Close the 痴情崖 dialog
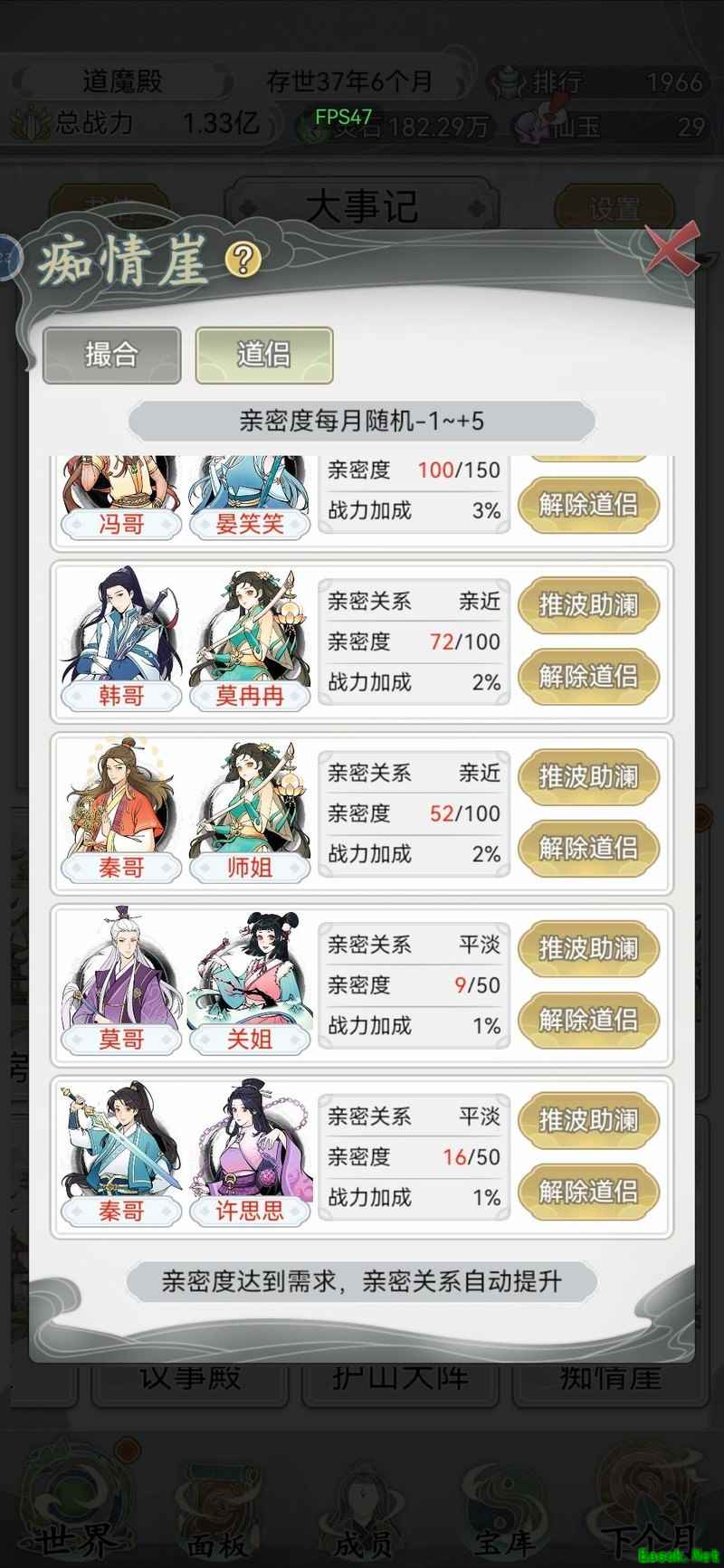This screenshot has width=724, height=1568. [x=672, y=250]
